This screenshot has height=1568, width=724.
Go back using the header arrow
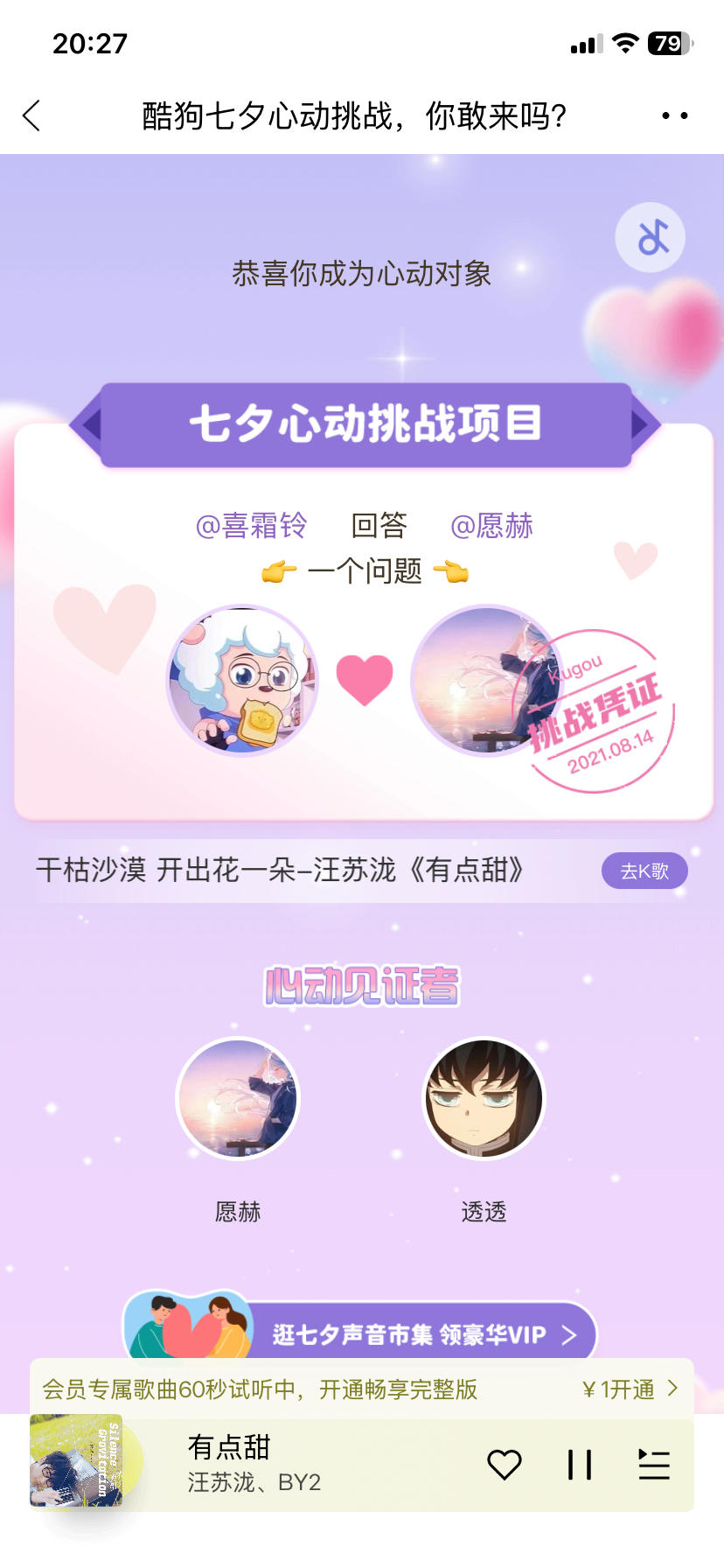[x=32, y=115]
